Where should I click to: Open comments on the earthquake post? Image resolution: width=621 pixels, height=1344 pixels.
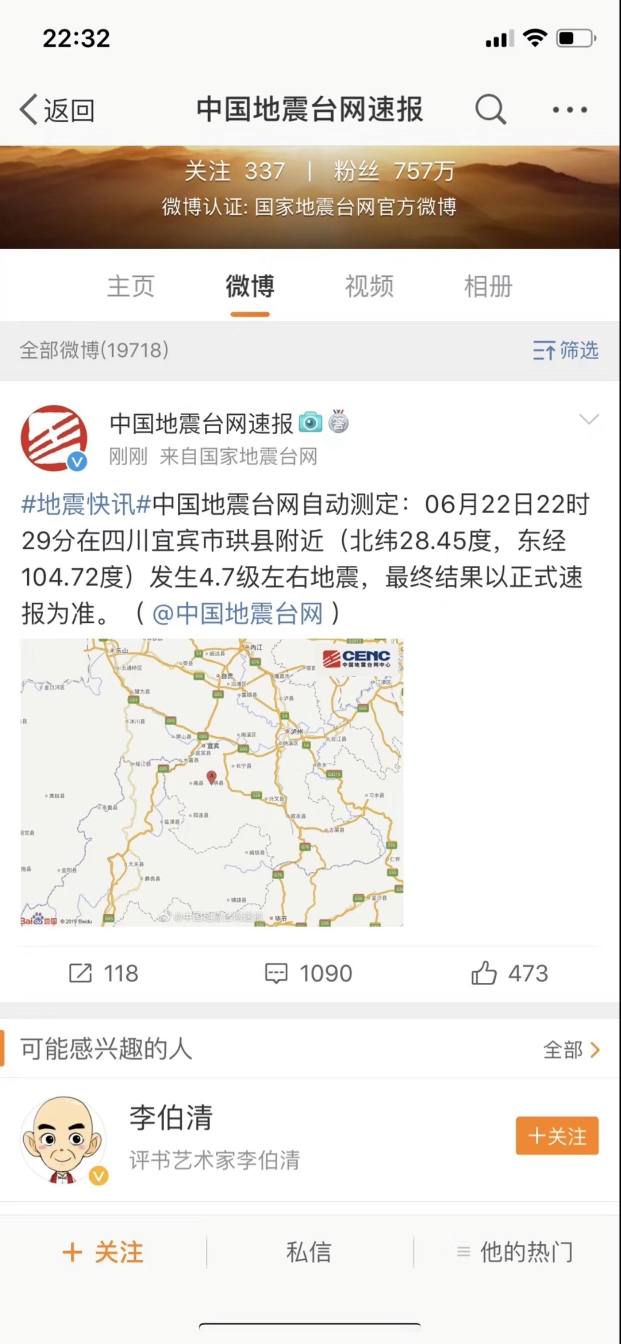(308, 973)
